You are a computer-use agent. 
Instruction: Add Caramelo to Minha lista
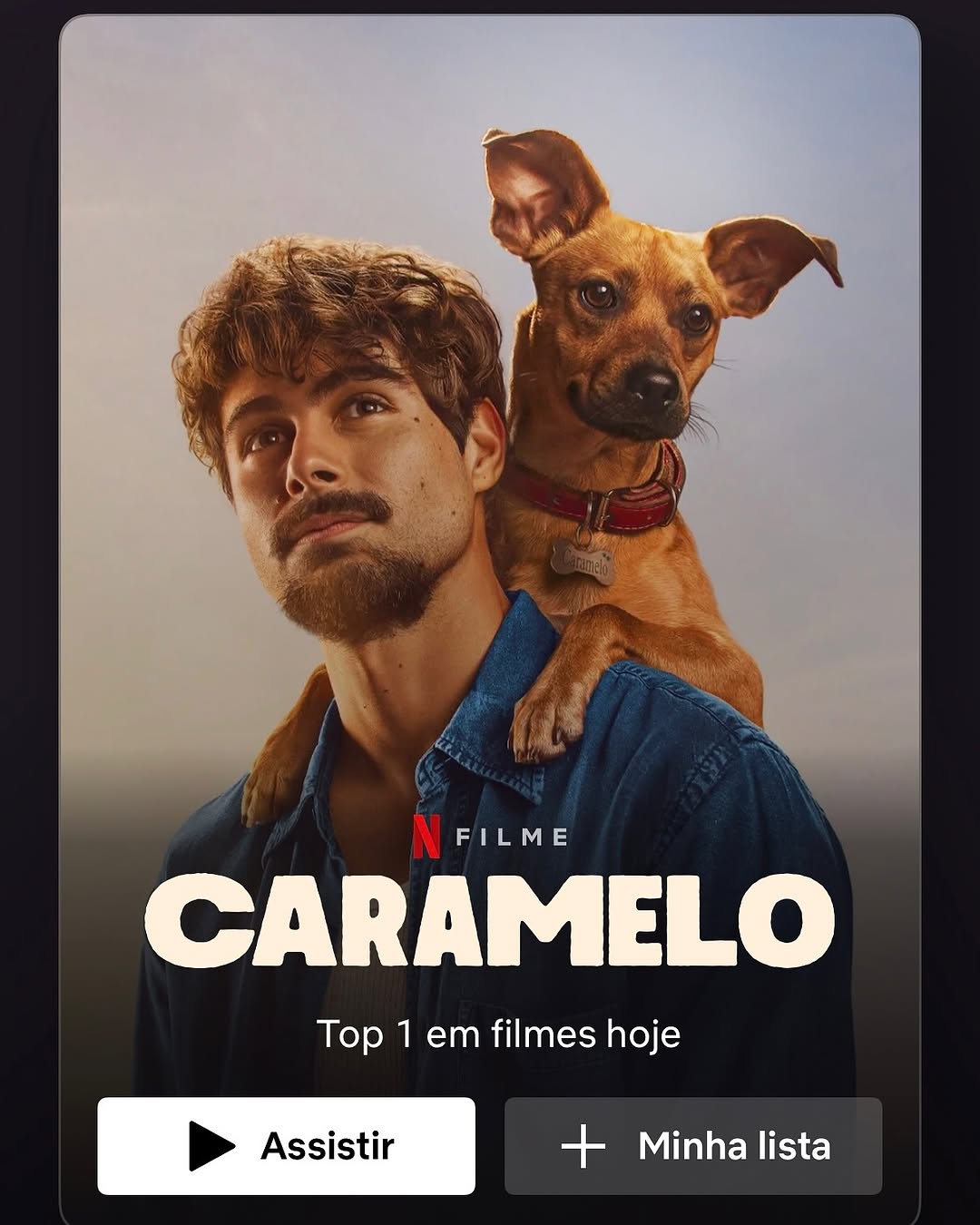pos(693,1146)
